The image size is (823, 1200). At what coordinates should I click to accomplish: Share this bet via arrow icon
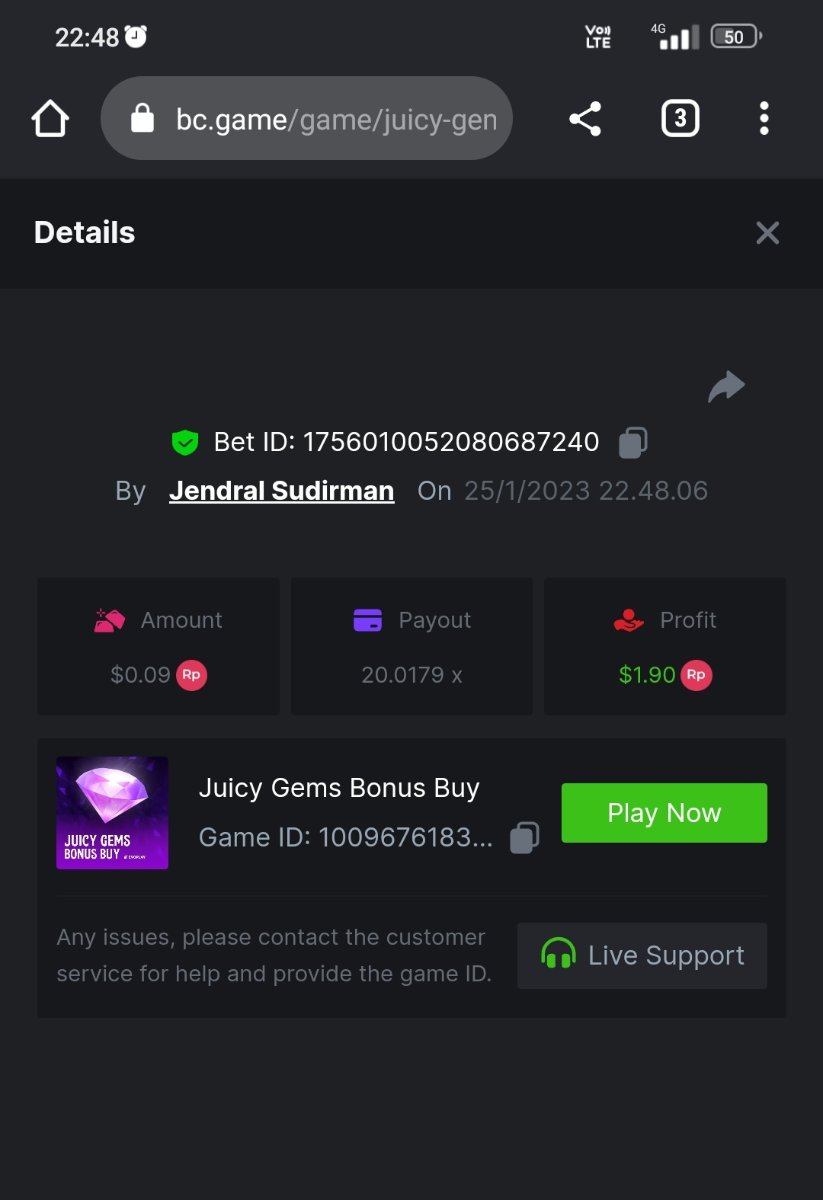click(x=726, y=386)
